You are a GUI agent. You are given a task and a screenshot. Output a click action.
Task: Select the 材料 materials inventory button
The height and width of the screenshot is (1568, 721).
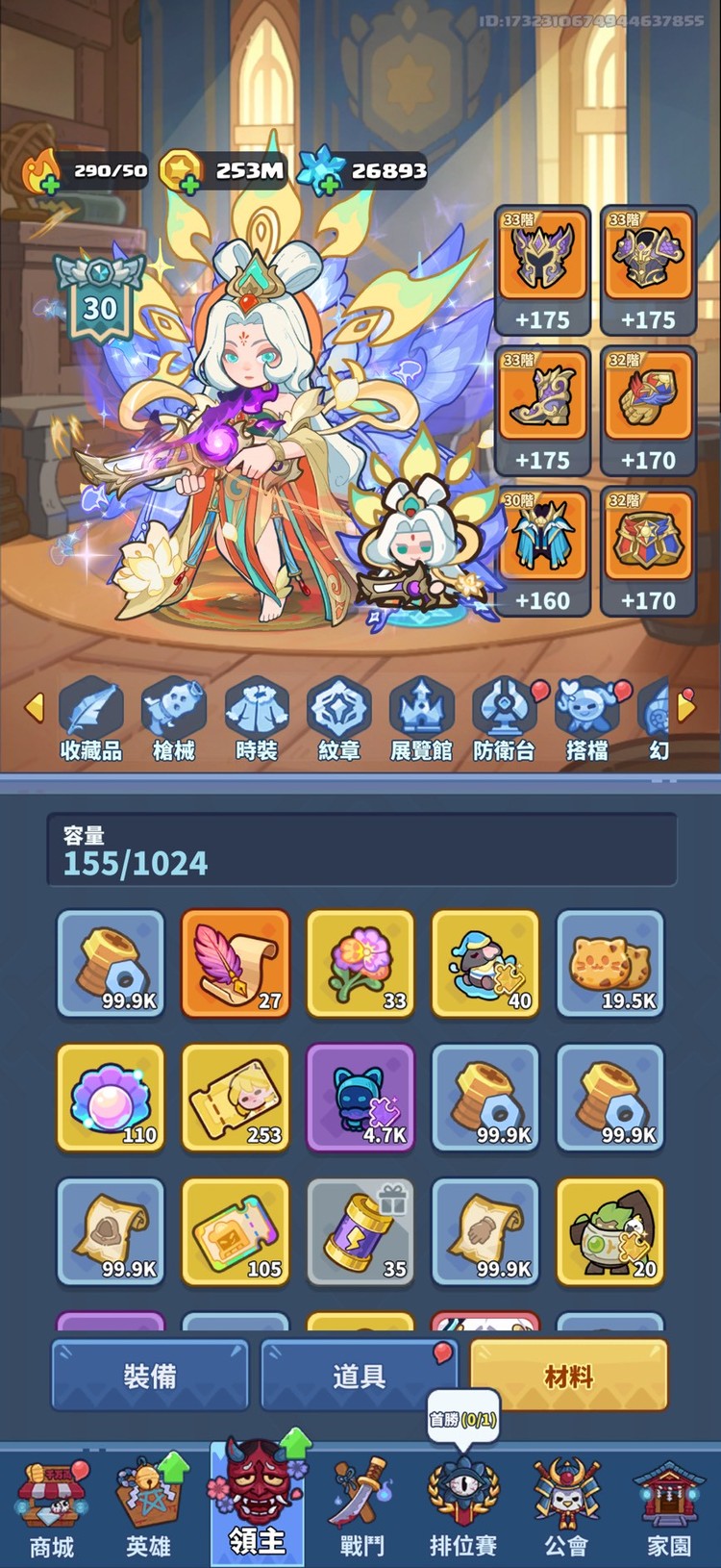click(x=568, y=1376)
